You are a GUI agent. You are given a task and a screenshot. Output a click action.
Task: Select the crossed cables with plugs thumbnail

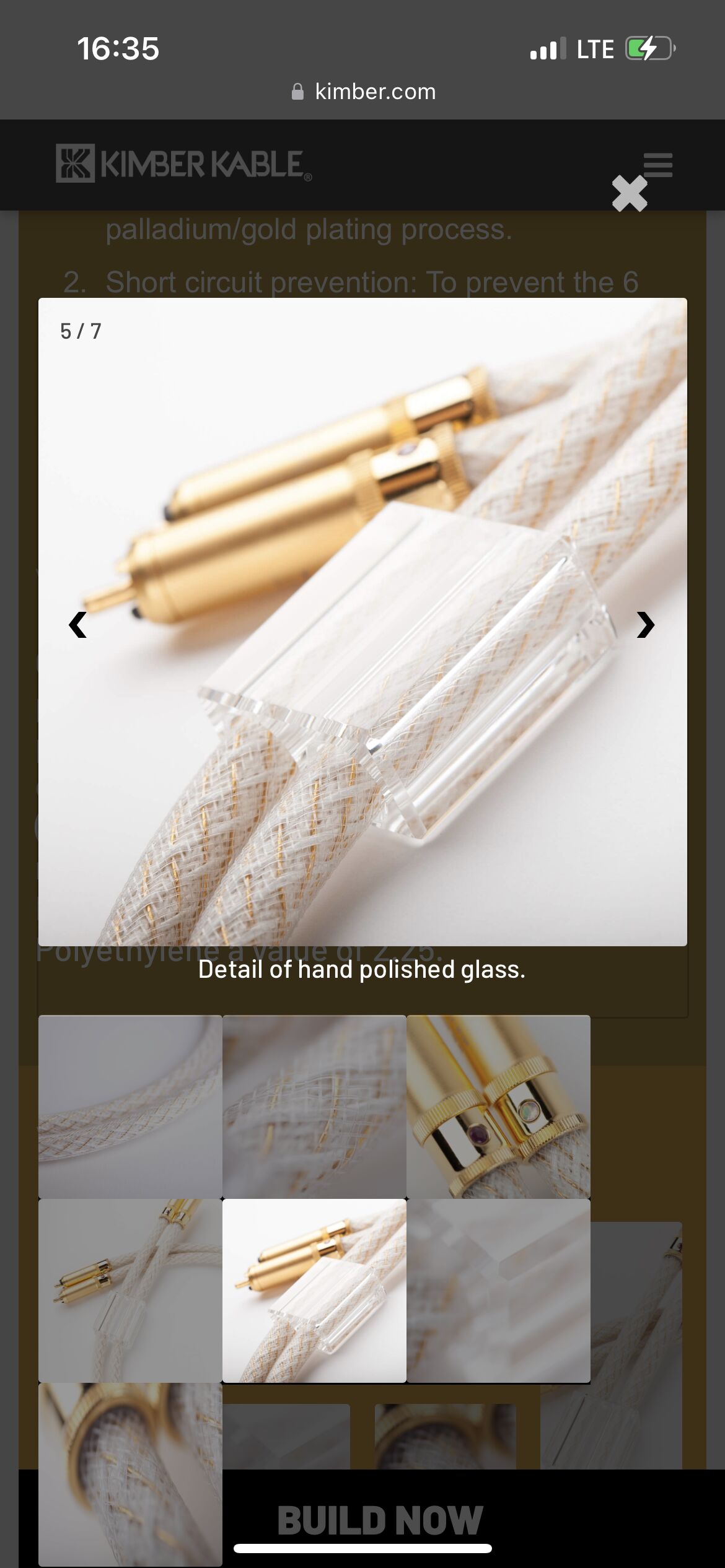coord(130,1291)
